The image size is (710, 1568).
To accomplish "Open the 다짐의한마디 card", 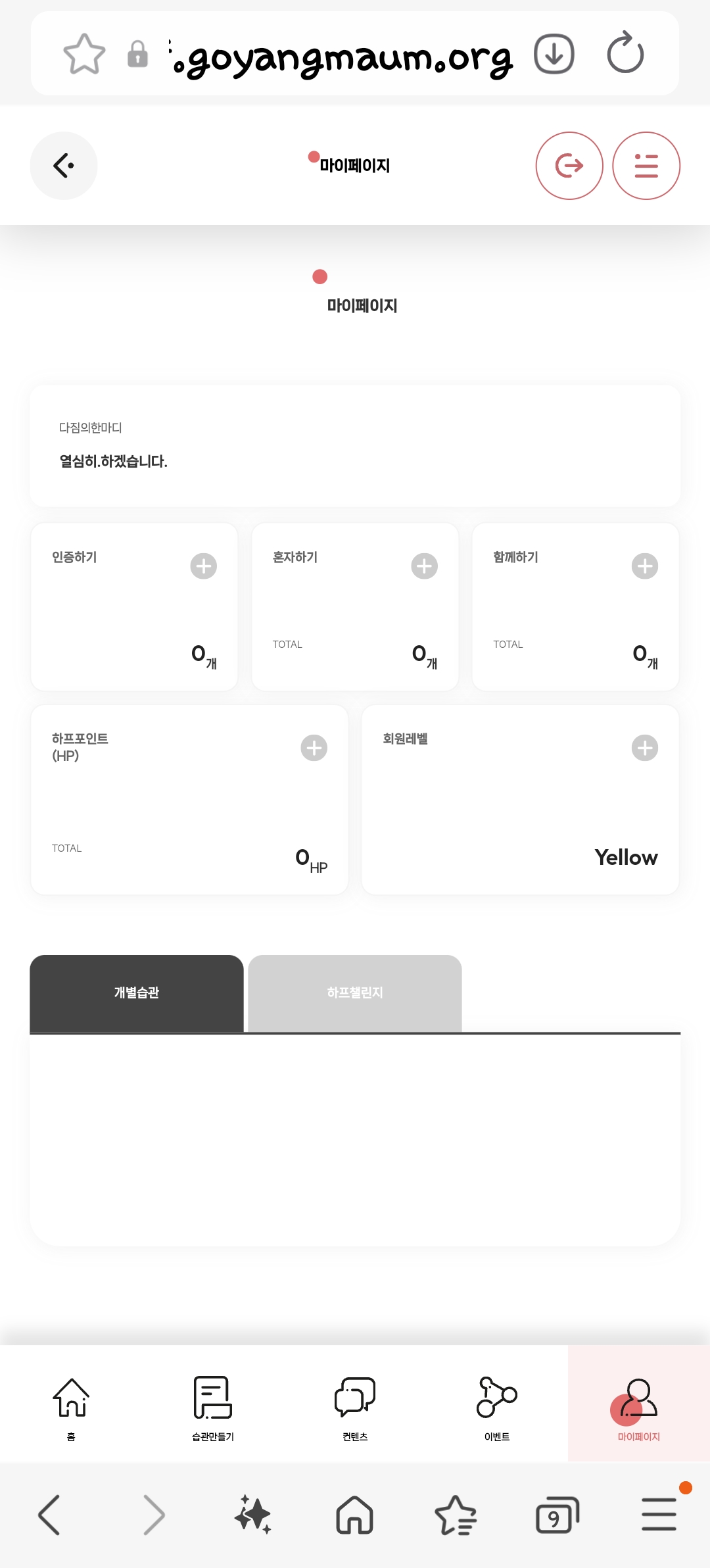I will point(355,446).
